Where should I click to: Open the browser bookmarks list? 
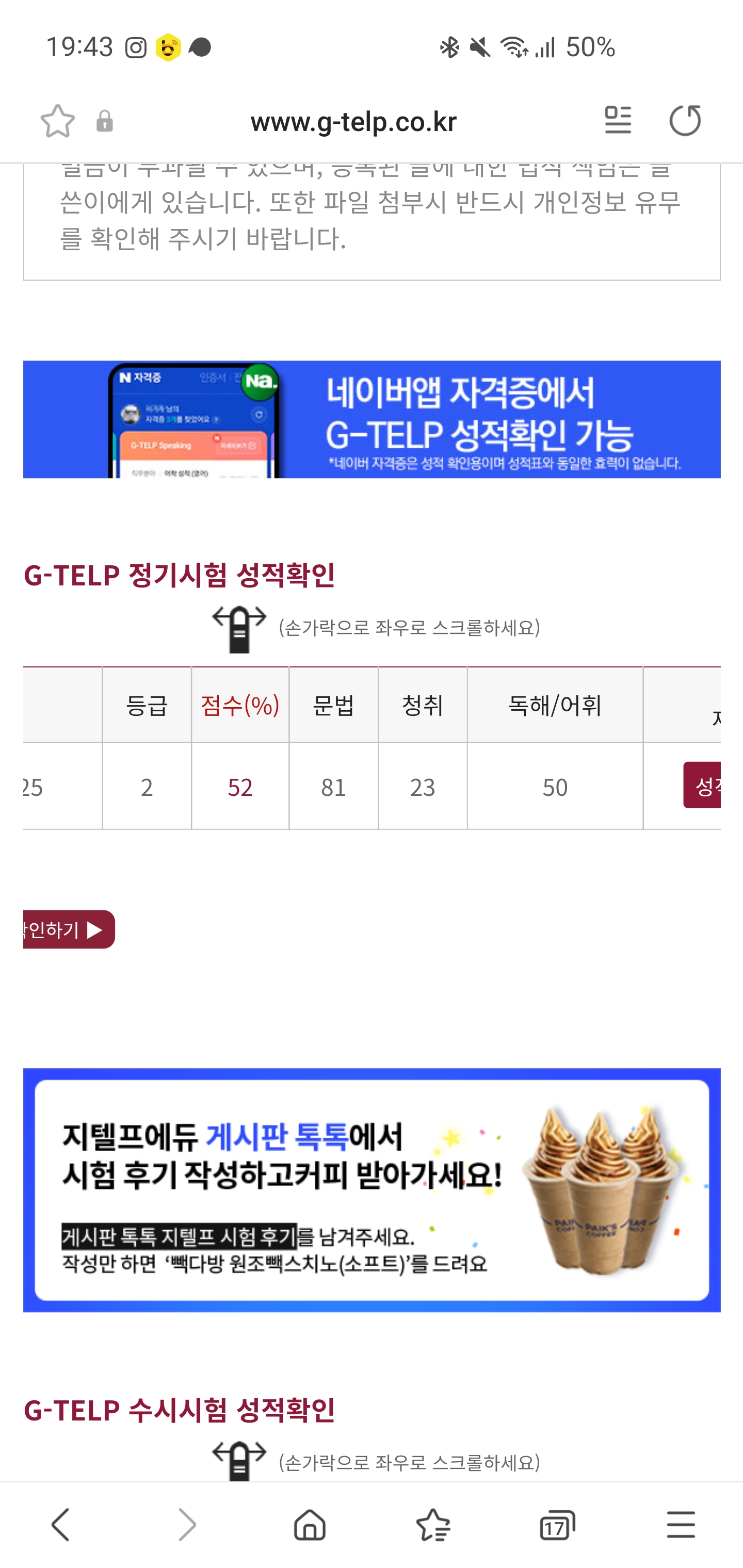pos(433,1525)
